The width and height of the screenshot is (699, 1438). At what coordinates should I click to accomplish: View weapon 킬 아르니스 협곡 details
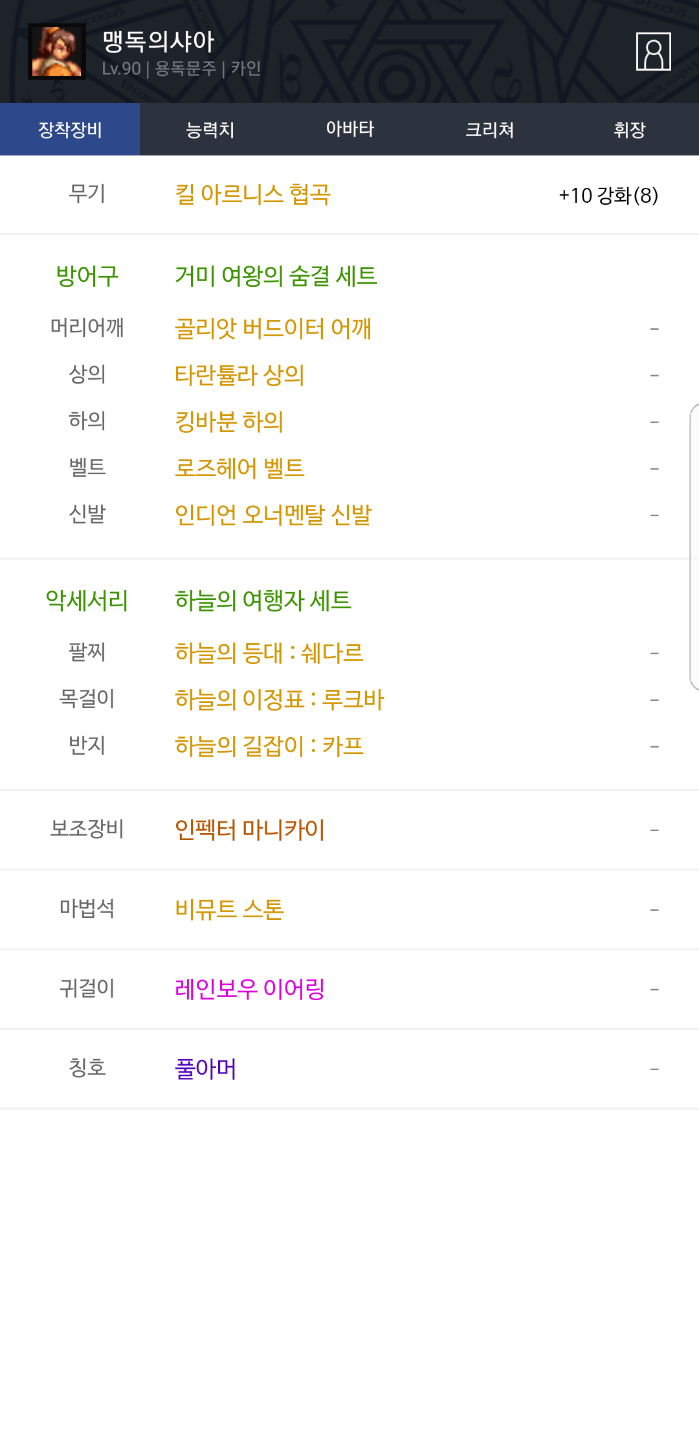(x=253, y=194)
